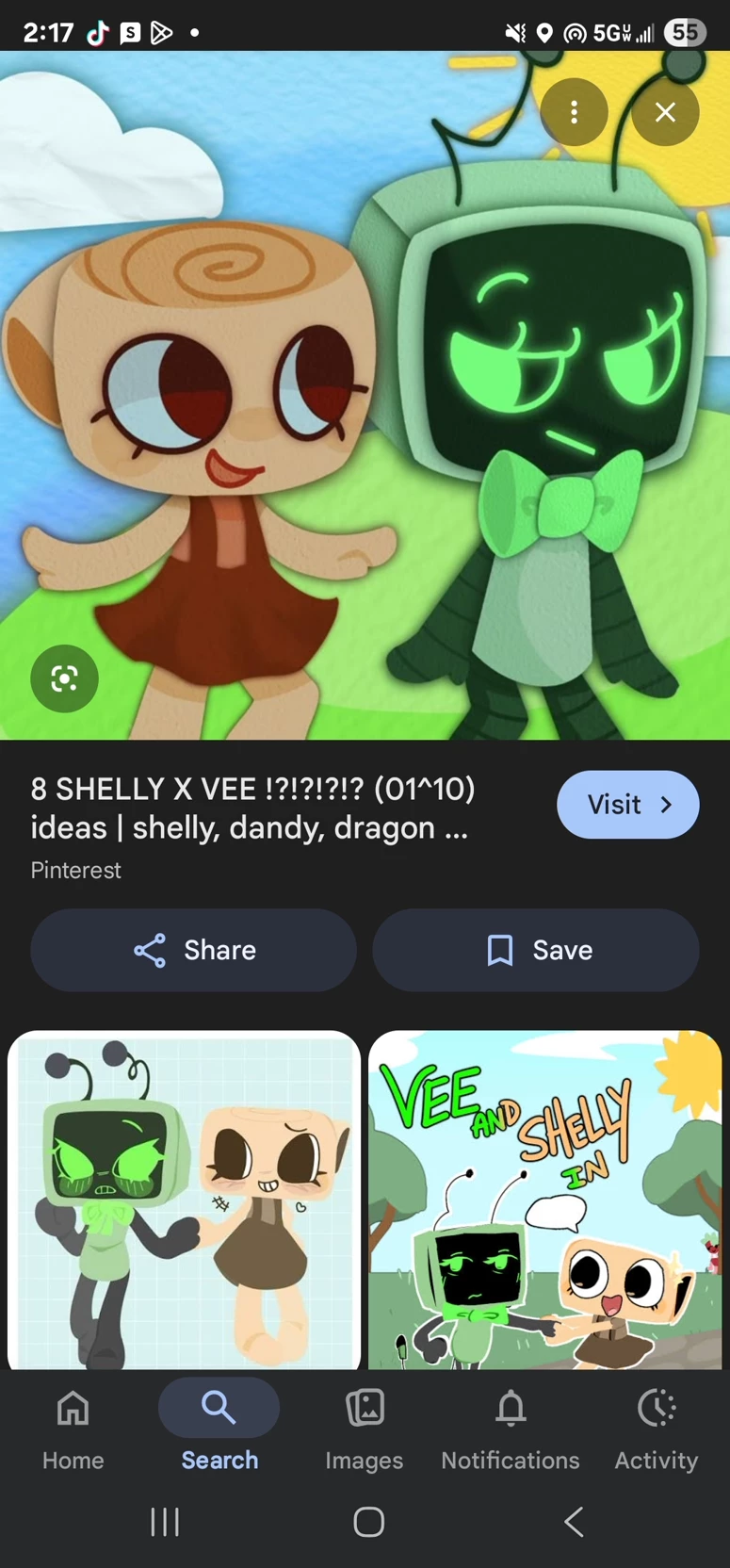Open the Activity tab
Viewport: 730px width, 1568px height.
[657, 1428]
